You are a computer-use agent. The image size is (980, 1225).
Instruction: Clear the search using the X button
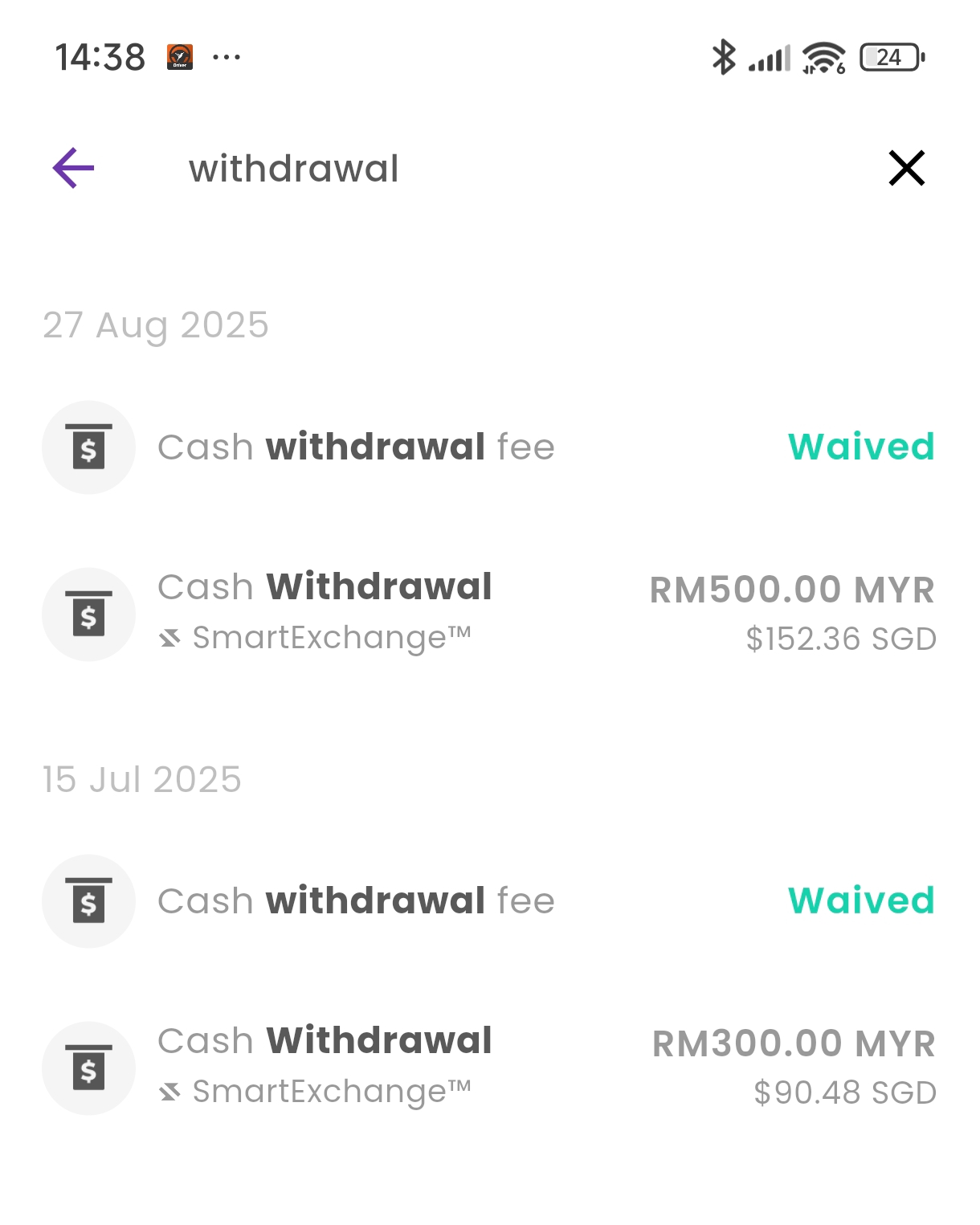(x=906, y=167)
